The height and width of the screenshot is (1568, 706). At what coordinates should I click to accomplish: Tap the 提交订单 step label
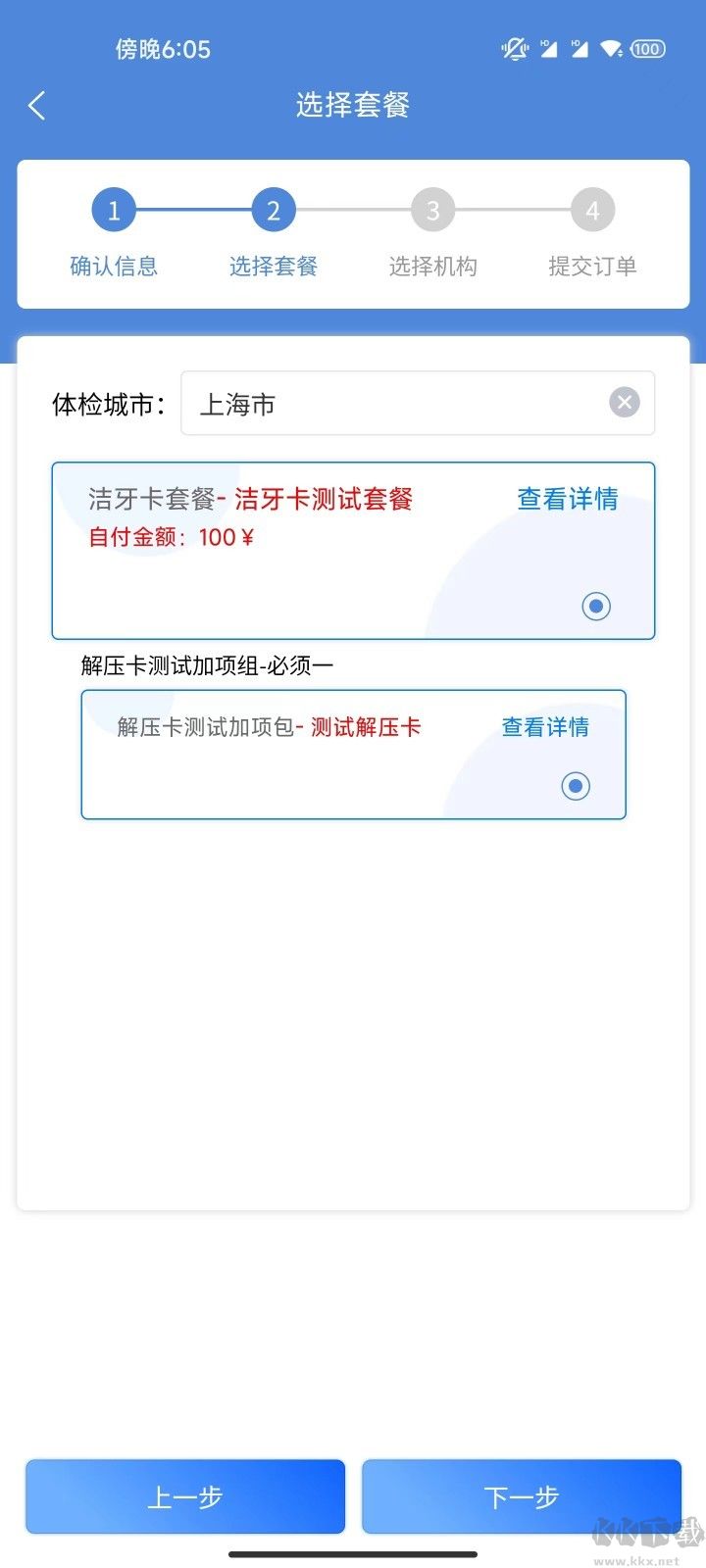coord(593,266)
